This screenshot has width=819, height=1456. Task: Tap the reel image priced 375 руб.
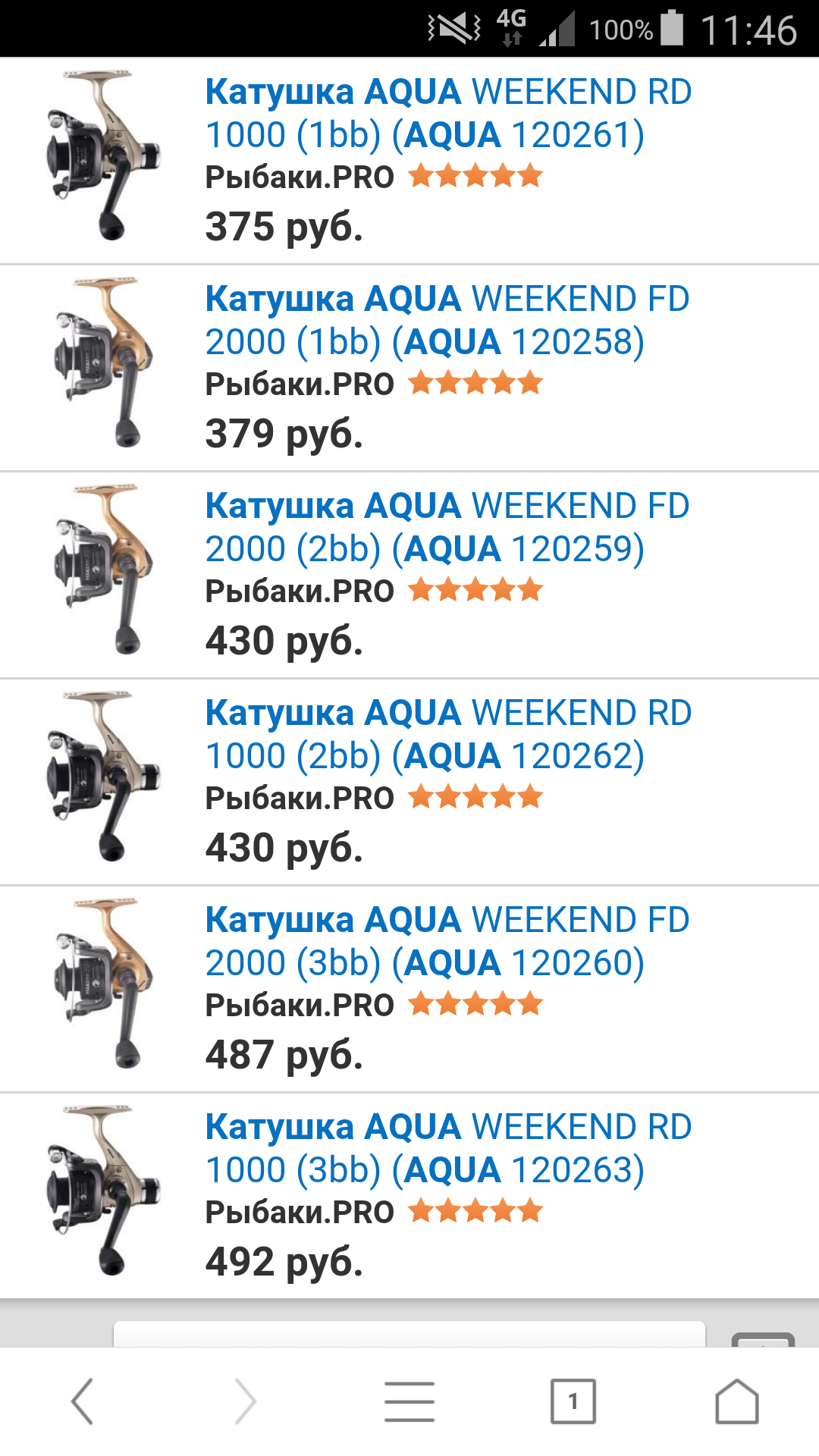[x=102, y=155]
